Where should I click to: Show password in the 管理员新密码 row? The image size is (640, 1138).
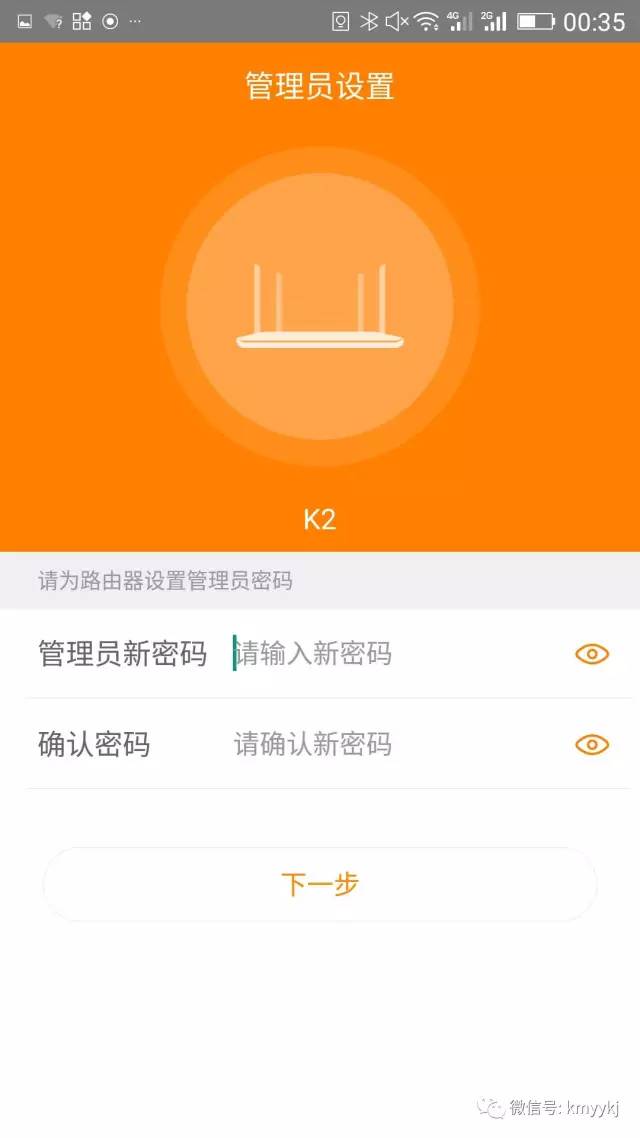(x=592, y=654)
